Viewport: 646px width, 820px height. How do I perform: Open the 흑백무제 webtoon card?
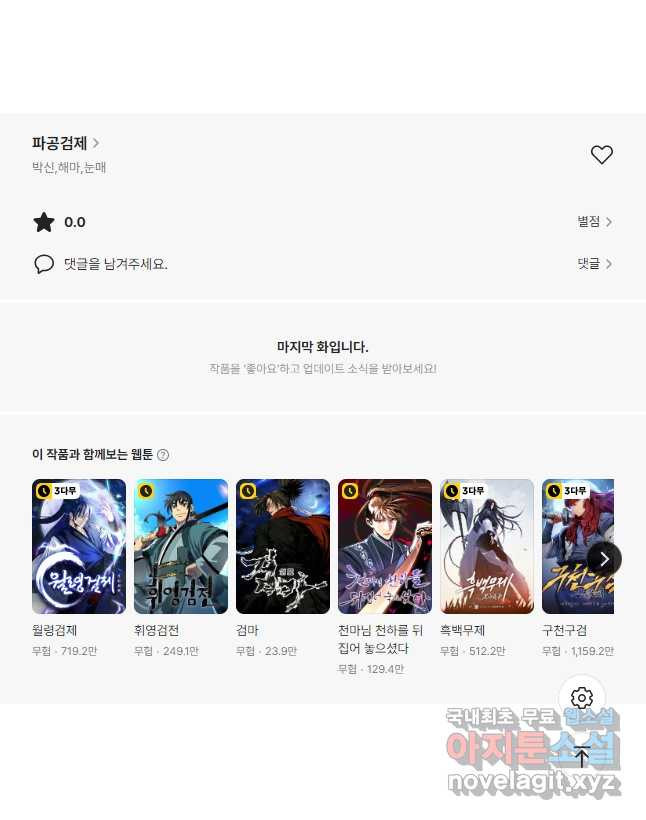coord(487,547)
